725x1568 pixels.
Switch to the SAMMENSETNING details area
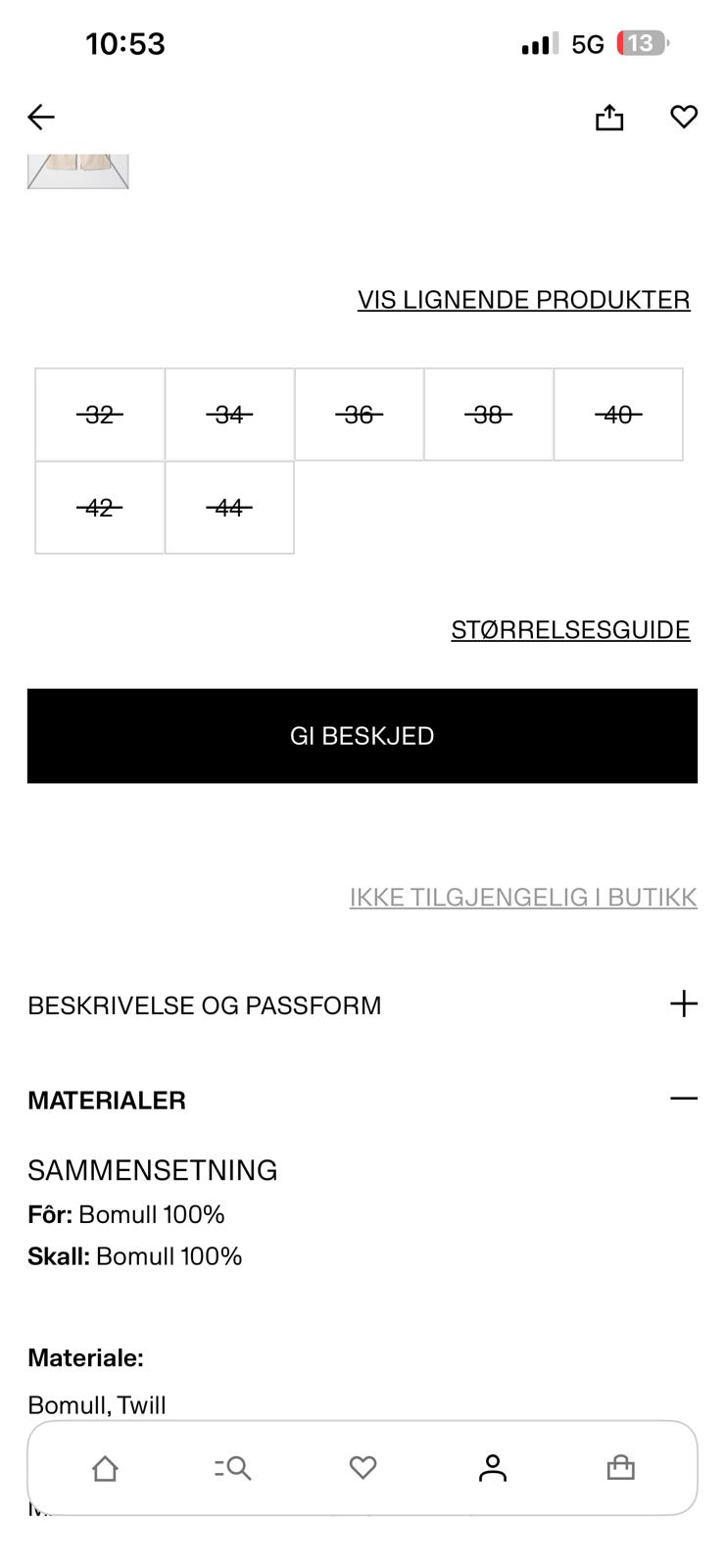[153, 1170]
